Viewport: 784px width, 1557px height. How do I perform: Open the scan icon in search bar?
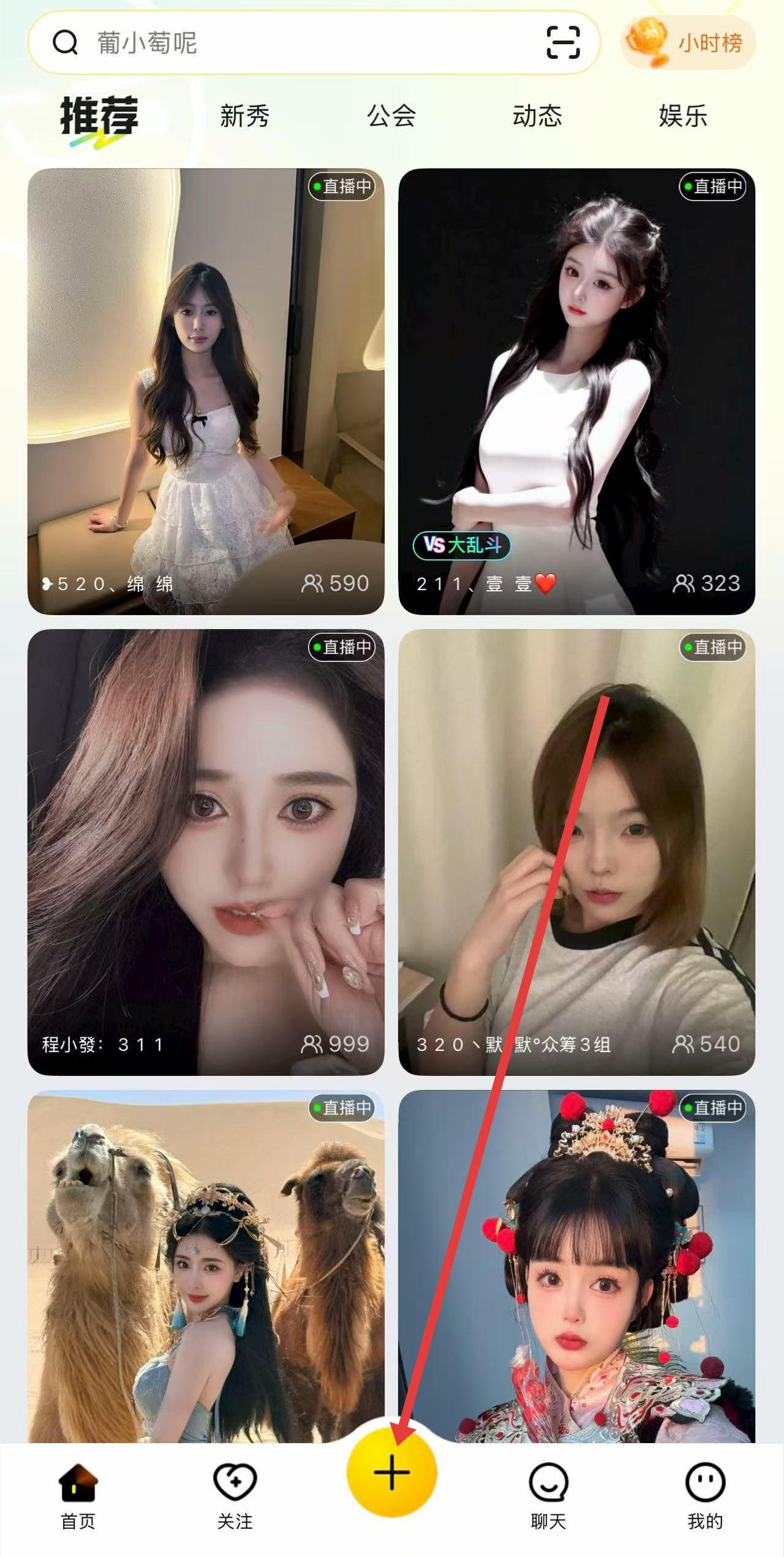(562, 43)
